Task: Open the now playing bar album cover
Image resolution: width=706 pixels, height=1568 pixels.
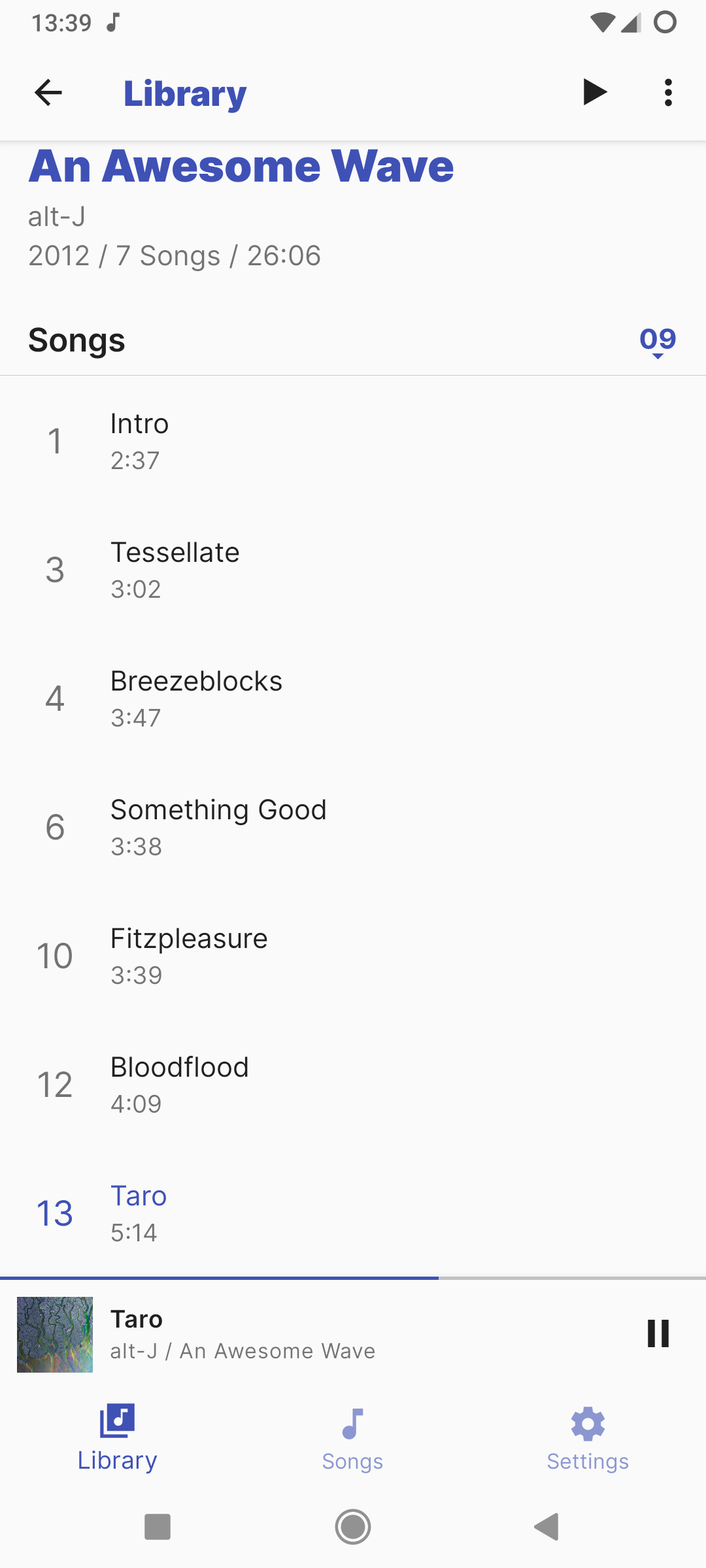Action: 55,1334
